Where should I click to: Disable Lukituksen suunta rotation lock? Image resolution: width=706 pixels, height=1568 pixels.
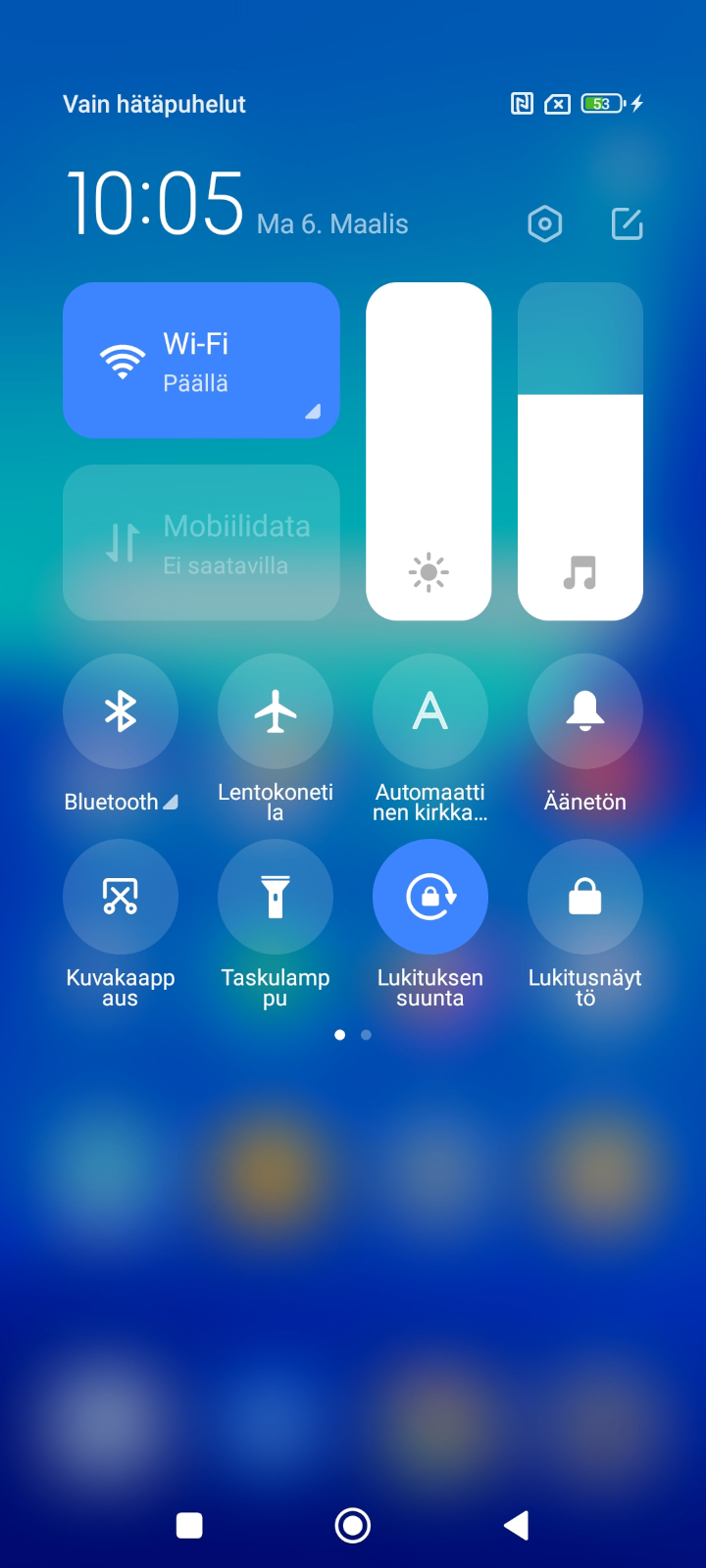430,897
